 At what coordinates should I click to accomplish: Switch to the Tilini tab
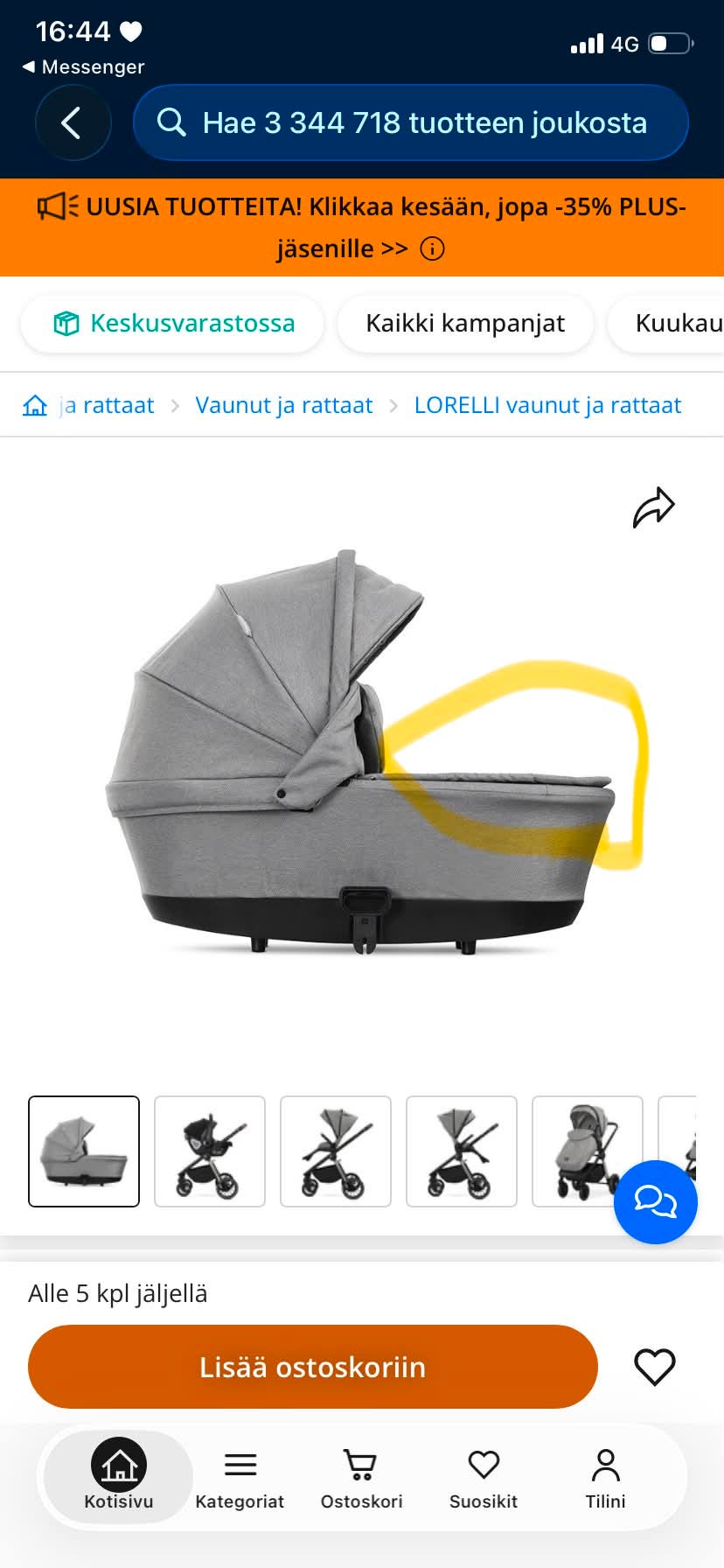click(605, 1477)
